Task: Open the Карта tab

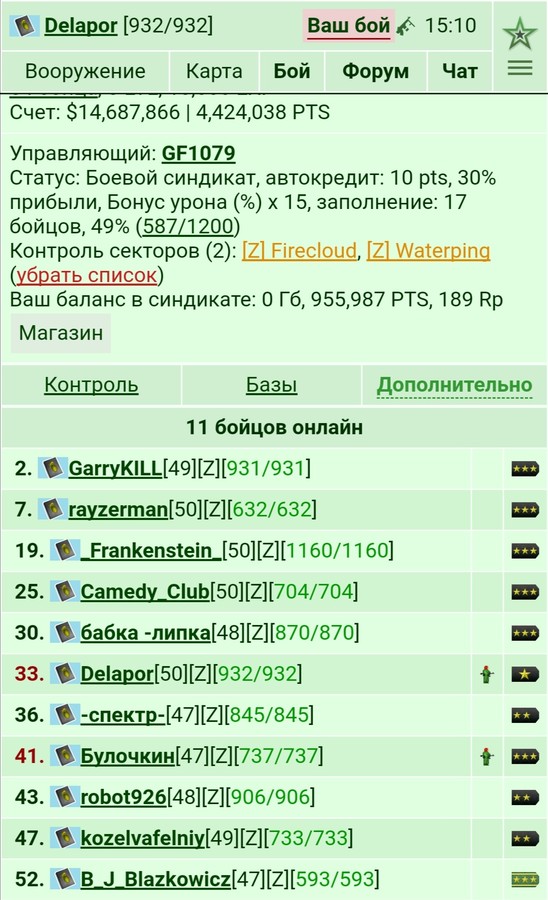Action: pos(214,71)
